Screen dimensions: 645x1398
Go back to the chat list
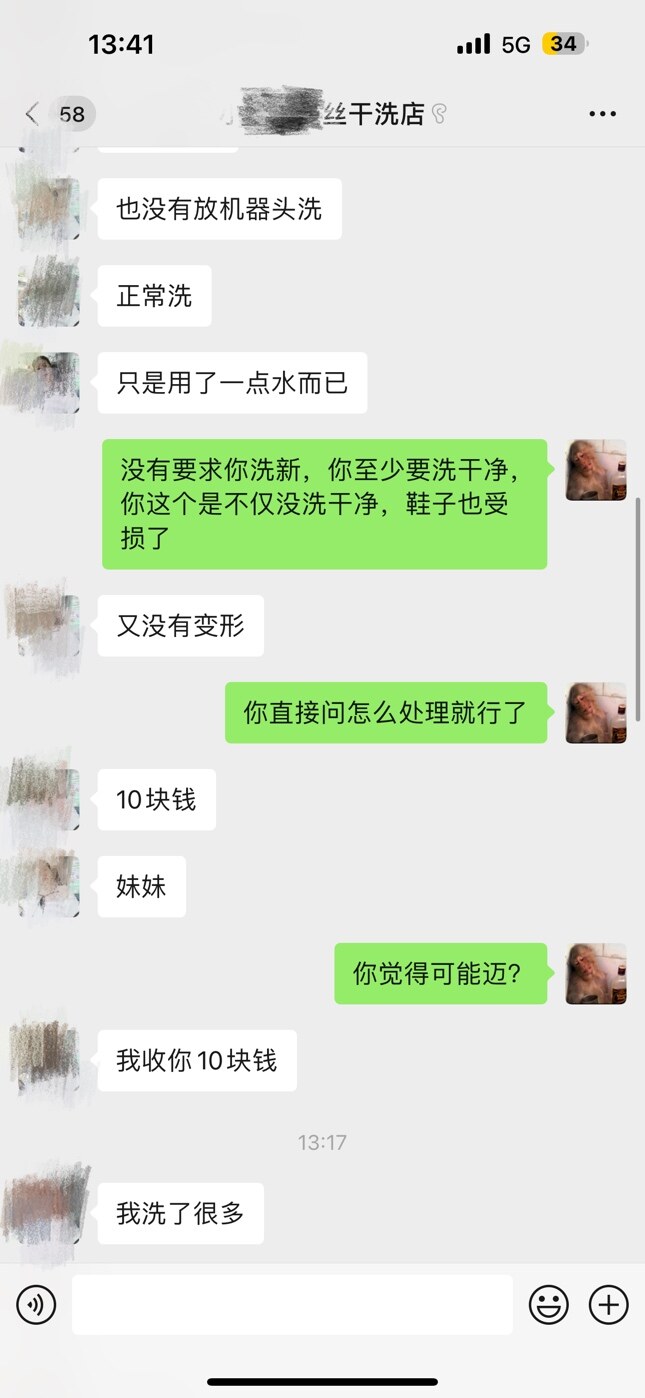(x=32, y=114)
